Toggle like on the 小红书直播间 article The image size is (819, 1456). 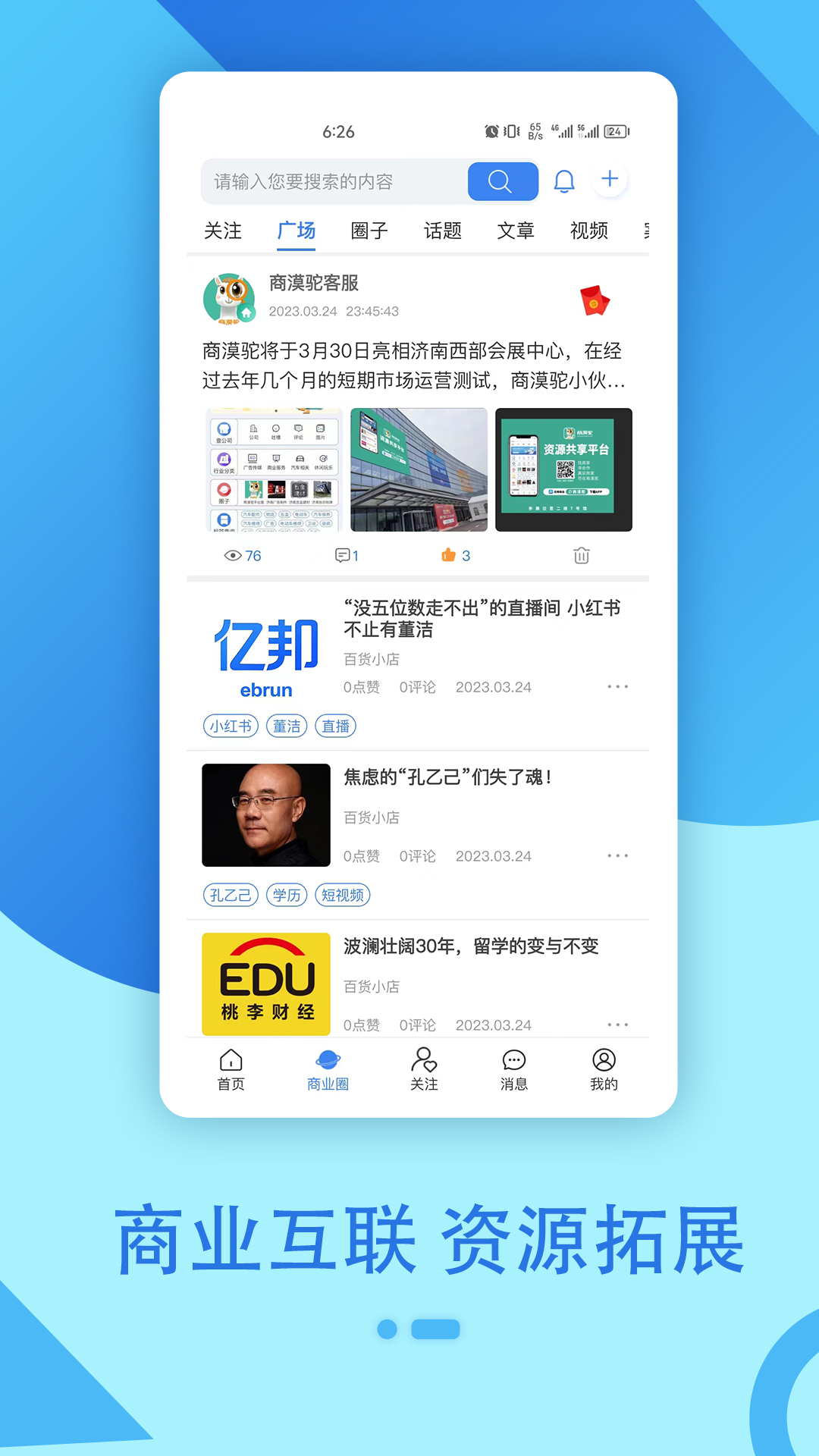[362, 687]
